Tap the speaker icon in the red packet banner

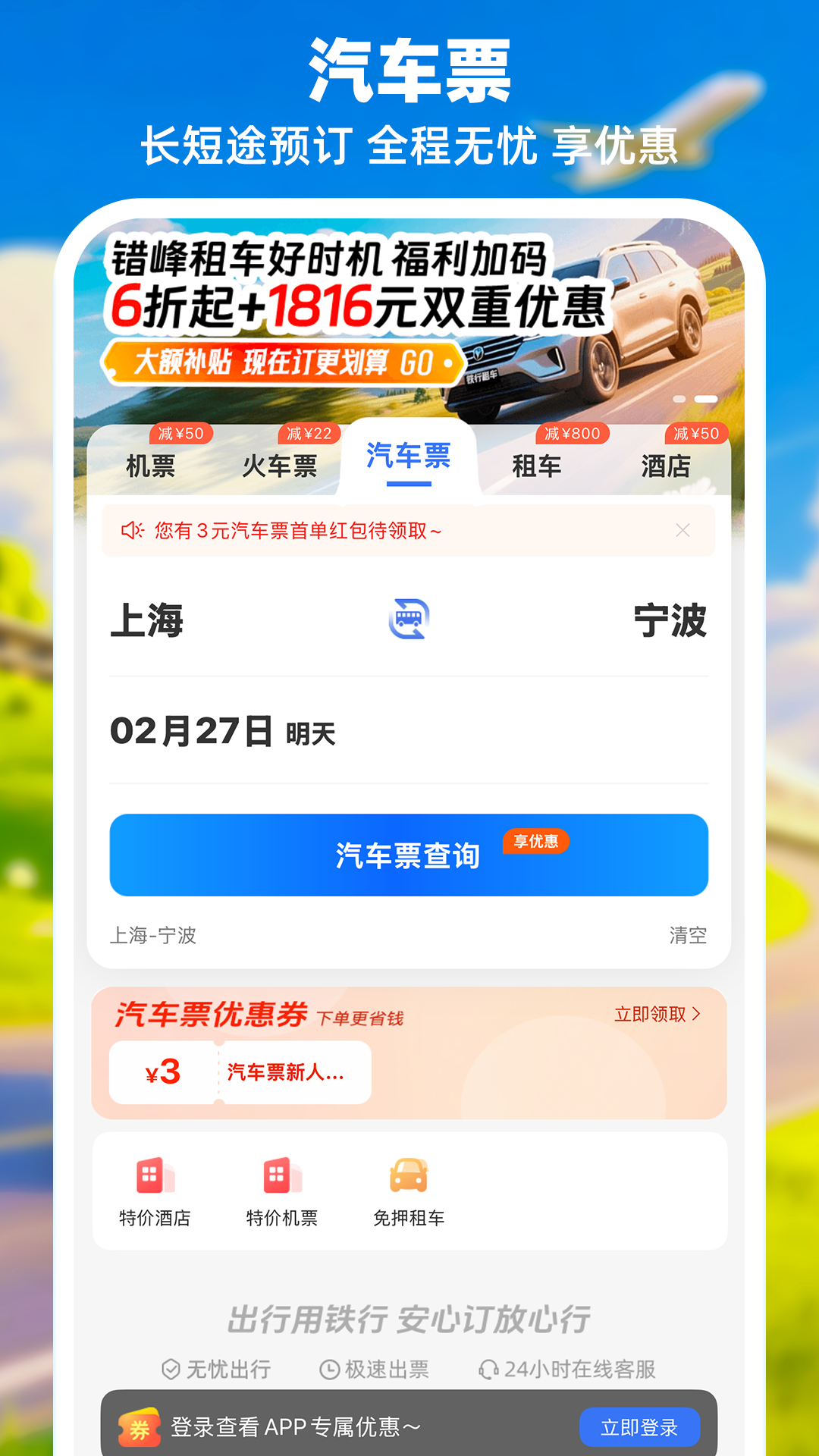click(133, 531)
